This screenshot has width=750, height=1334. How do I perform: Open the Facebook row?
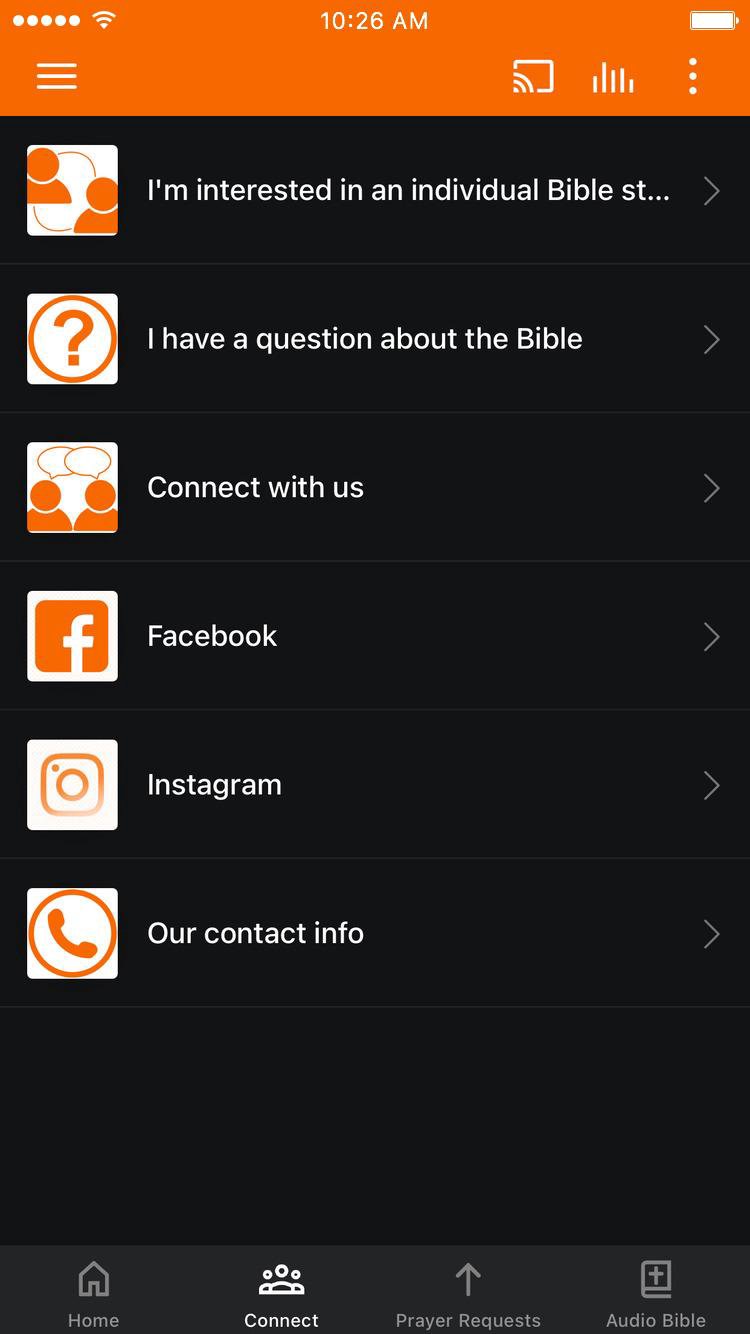pyautogui.click(x=375, y=636)
